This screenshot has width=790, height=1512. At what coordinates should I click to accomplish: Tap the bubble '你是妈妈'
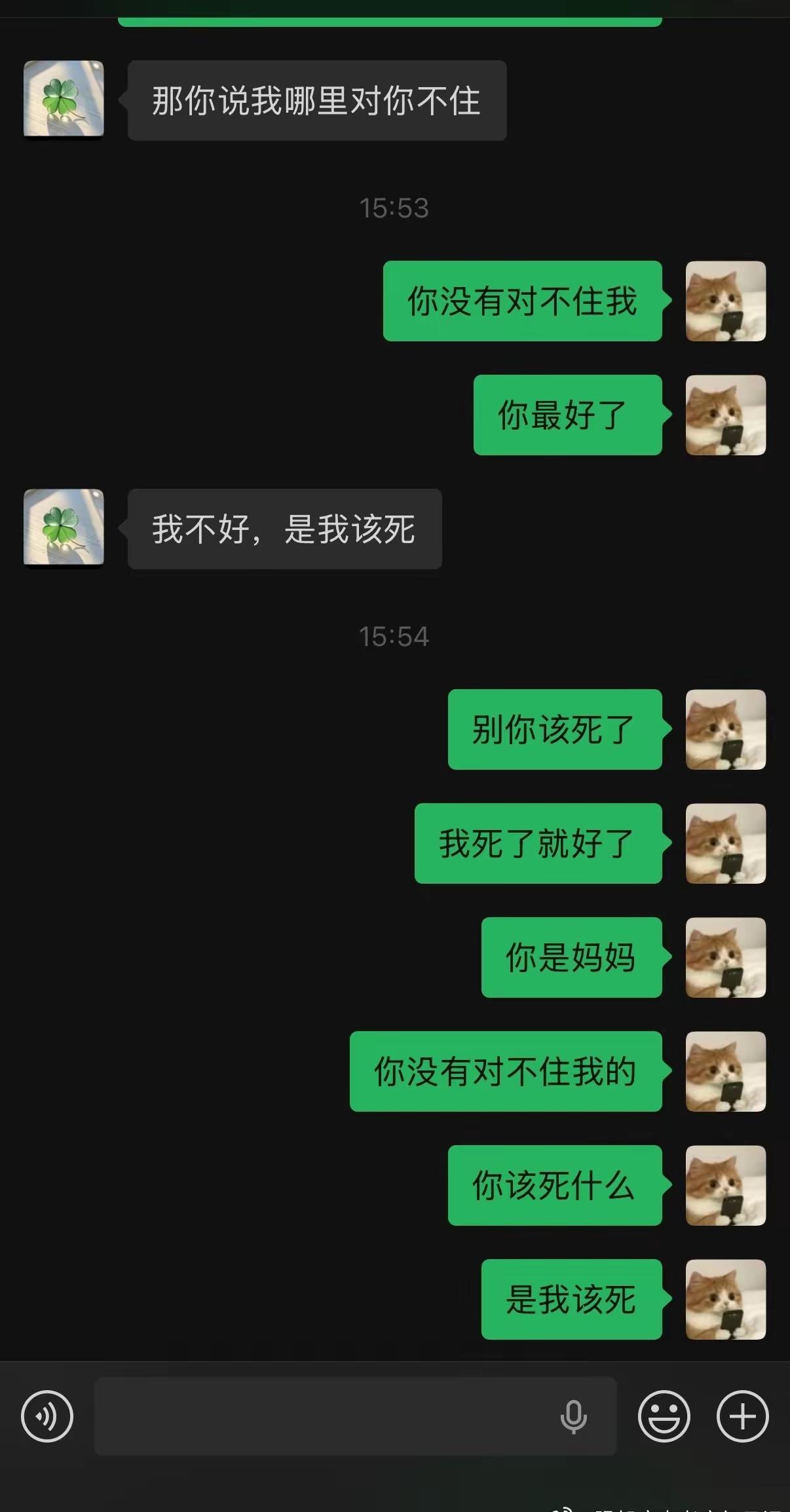pyautogui.click(x=571, y=958)
